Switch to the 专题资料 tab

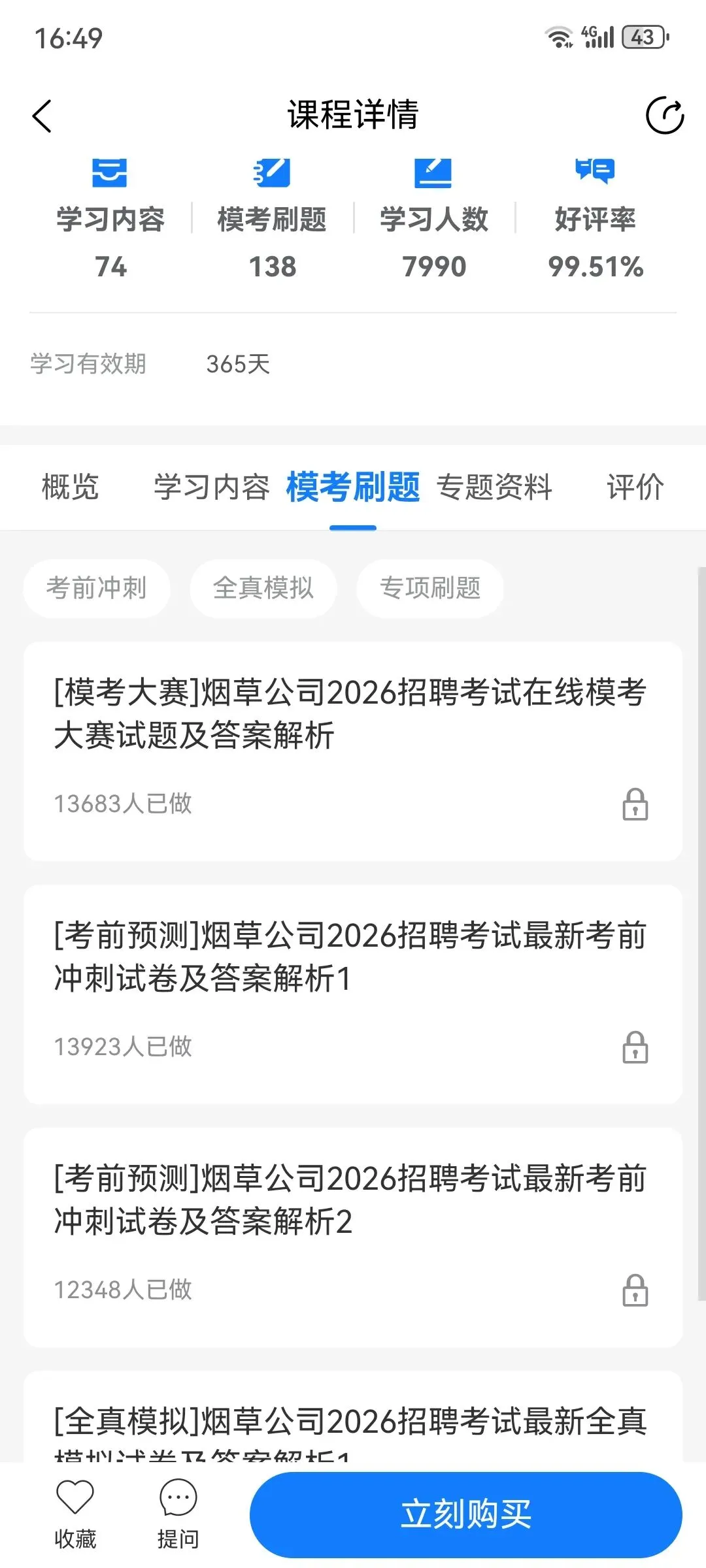click(494, 487)
